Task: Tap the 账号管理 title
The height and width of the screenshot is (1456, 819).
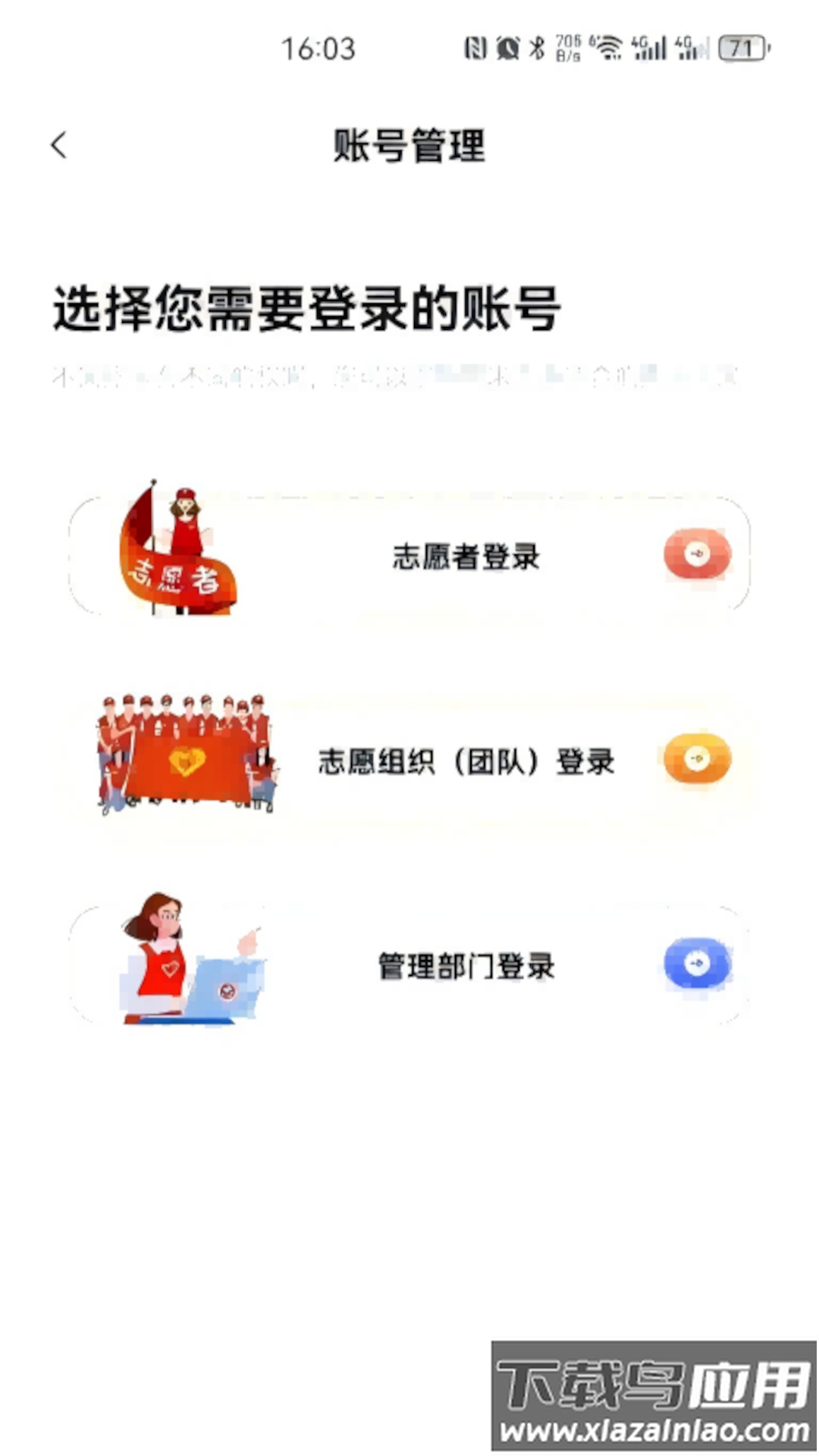Action: coord(409,148)
